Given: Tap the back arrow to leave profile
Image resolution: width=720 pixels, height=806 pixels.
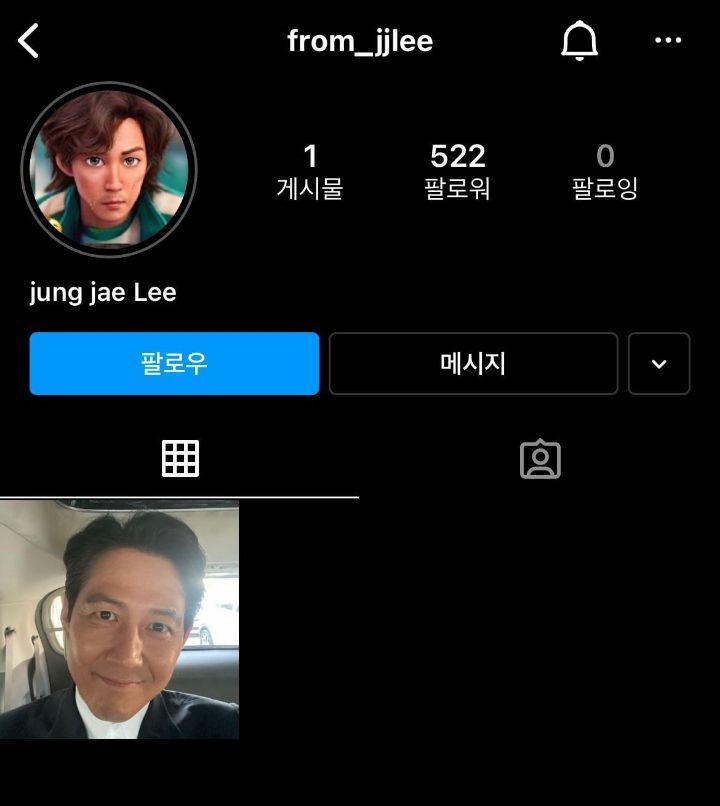Looking at the screenshot, I should point(28,40).
